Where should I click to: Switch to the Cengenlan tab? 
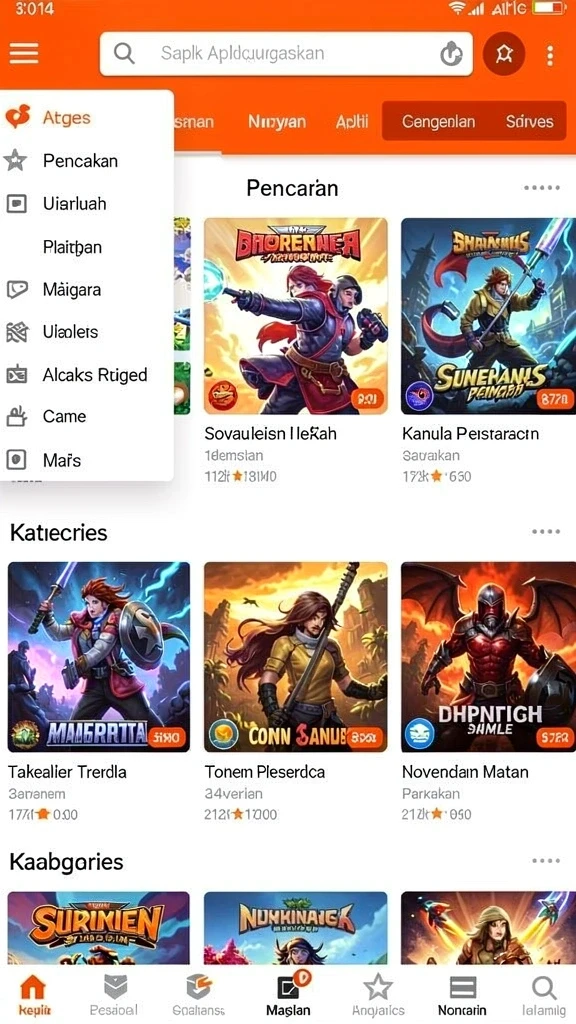[x=438, y=121]
